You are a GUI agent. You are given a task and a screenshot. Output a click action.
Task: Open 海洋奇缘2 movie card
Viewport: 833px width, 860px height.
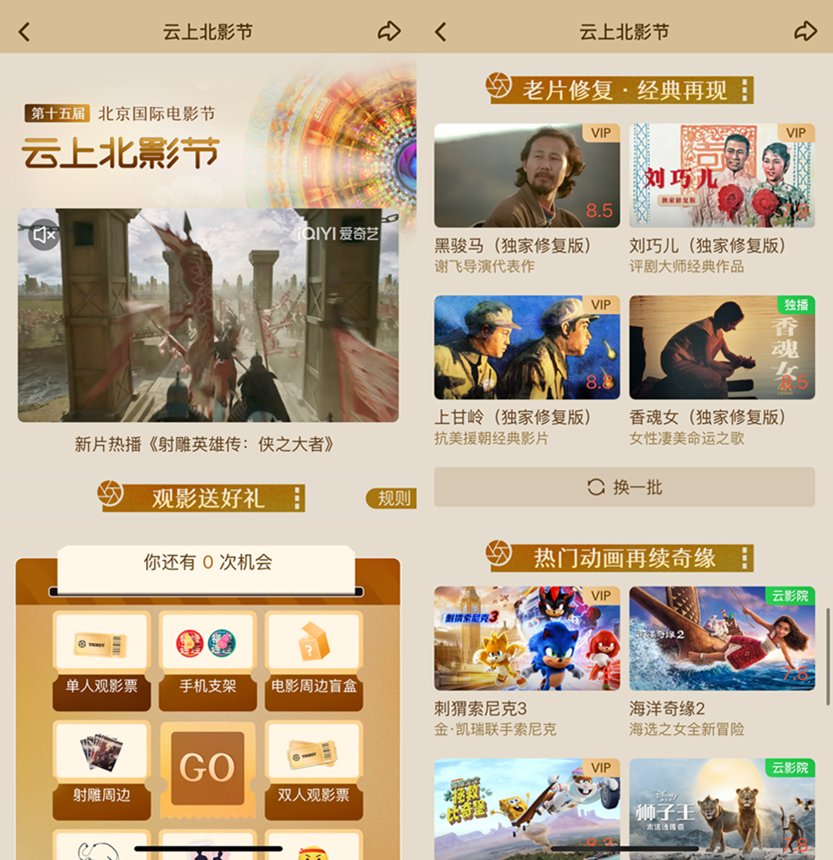722,638
